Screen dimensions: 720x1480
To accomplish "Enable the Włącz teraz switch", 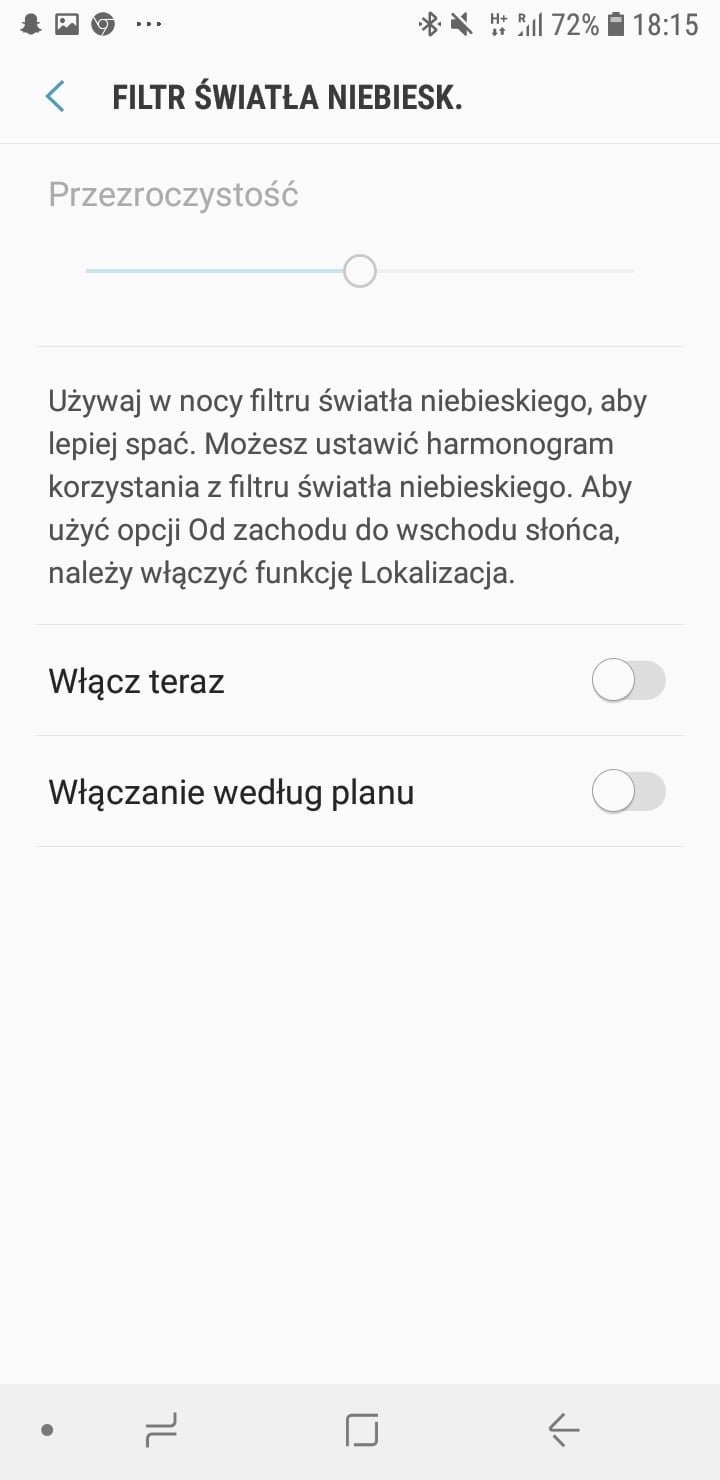I will pos(629,681).
